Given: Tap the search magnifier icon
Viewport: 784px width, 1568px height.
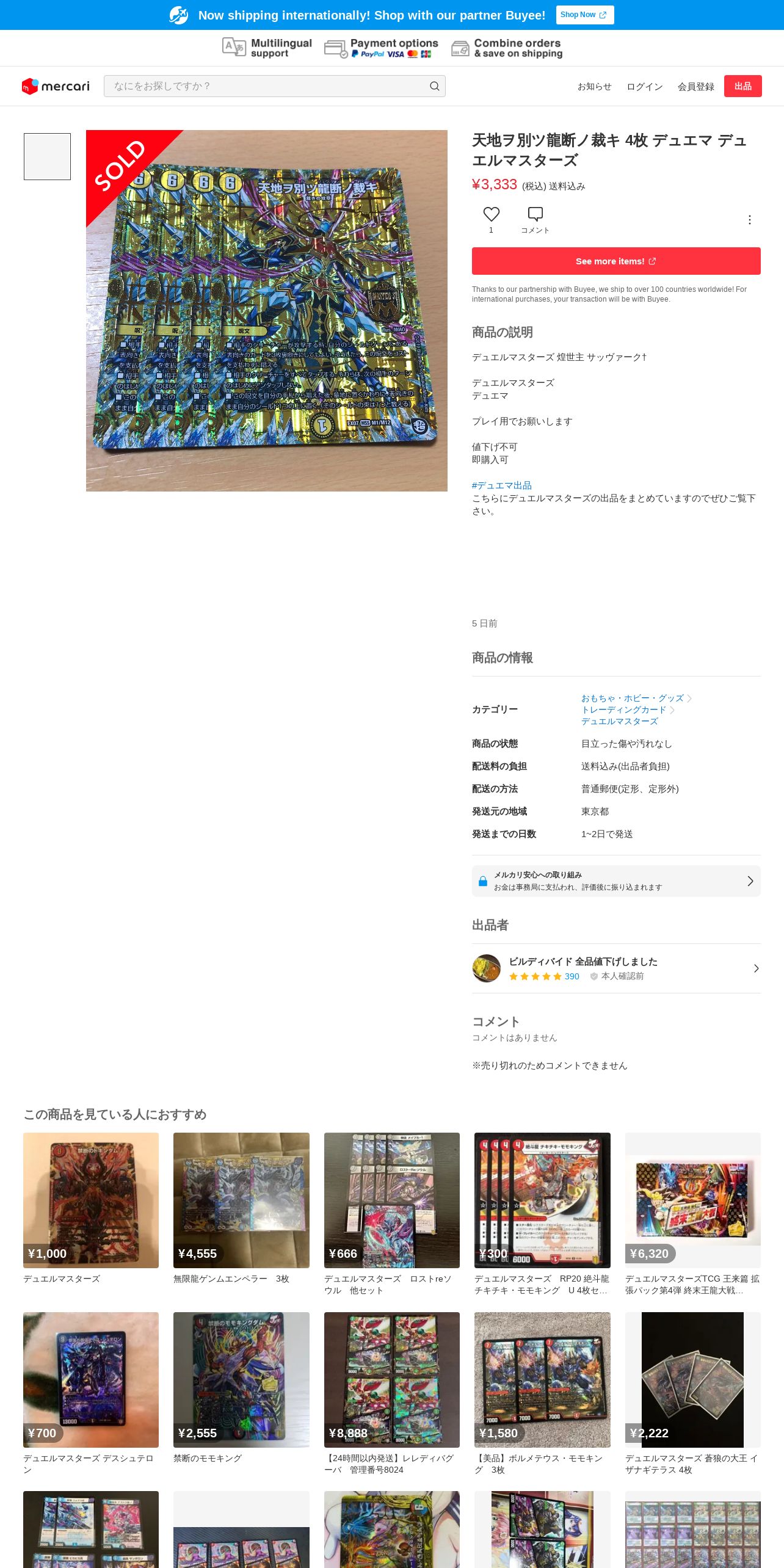Looking at the screenshot, I should (x=434, y=86).
